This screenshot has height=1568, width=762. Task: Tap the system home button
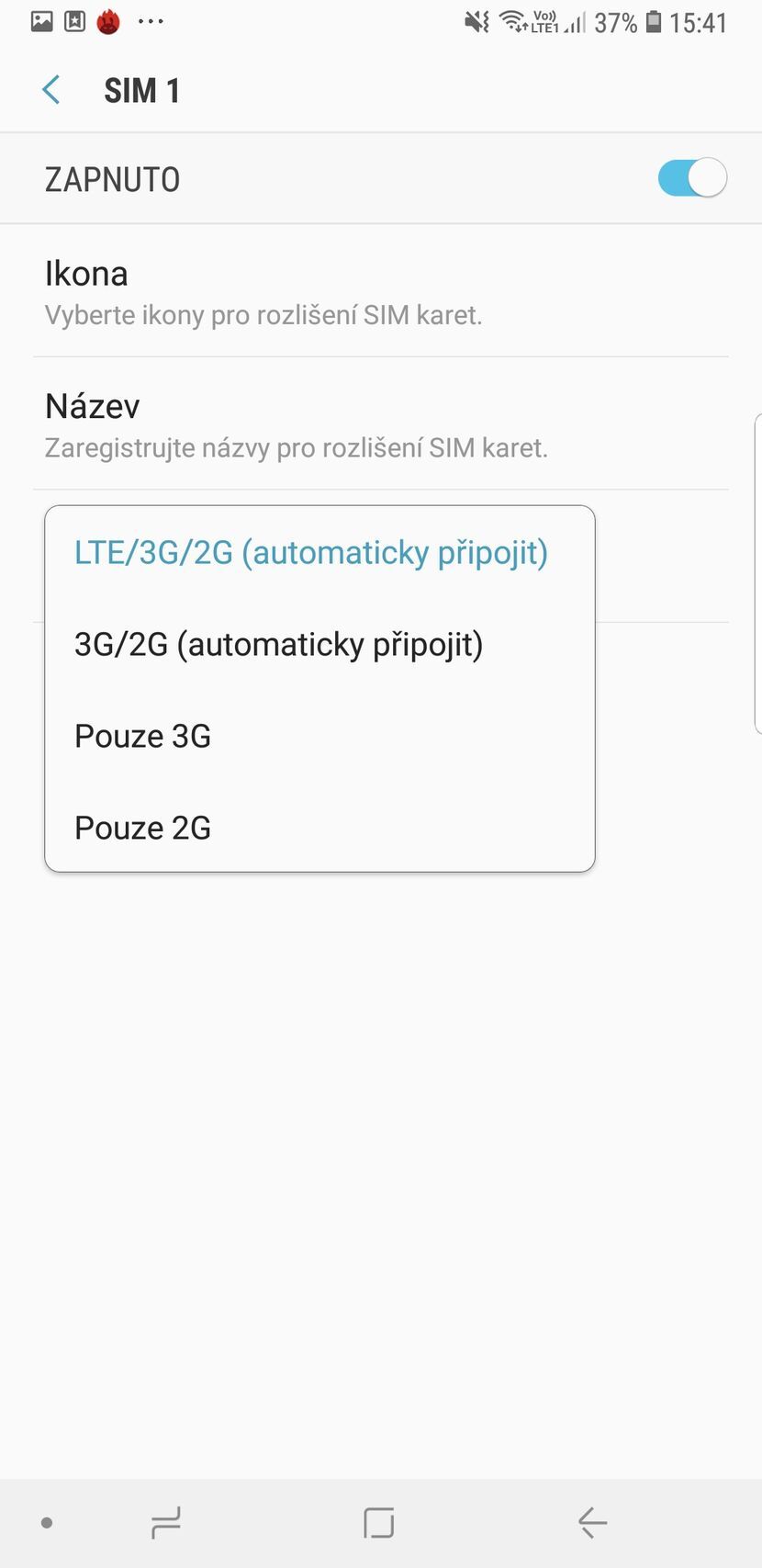378,1522
